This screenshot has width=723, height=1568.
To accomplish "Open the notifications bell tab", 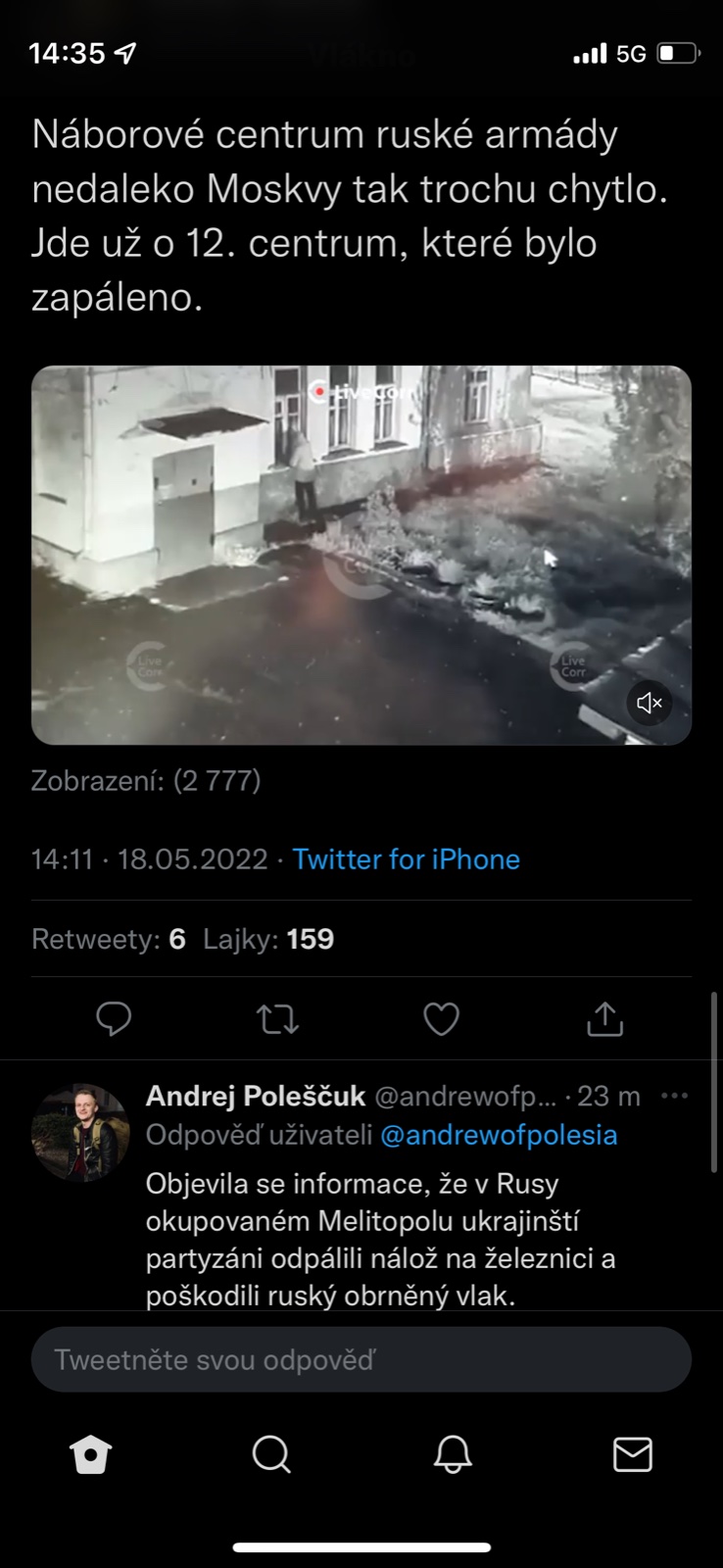I will 453,1454.
